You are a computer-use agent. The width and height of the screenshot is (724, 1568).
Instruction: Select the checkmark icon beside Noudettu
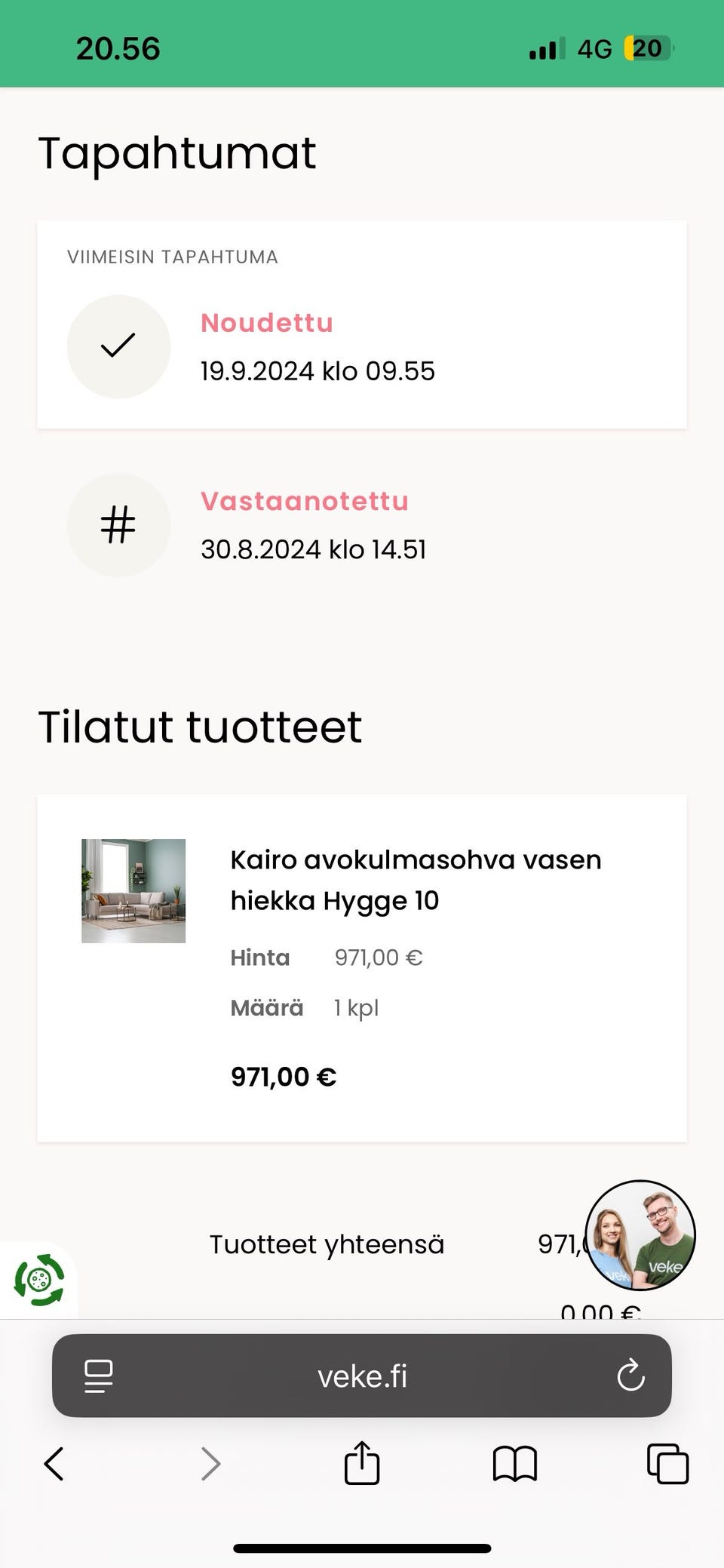coord(118,346)
